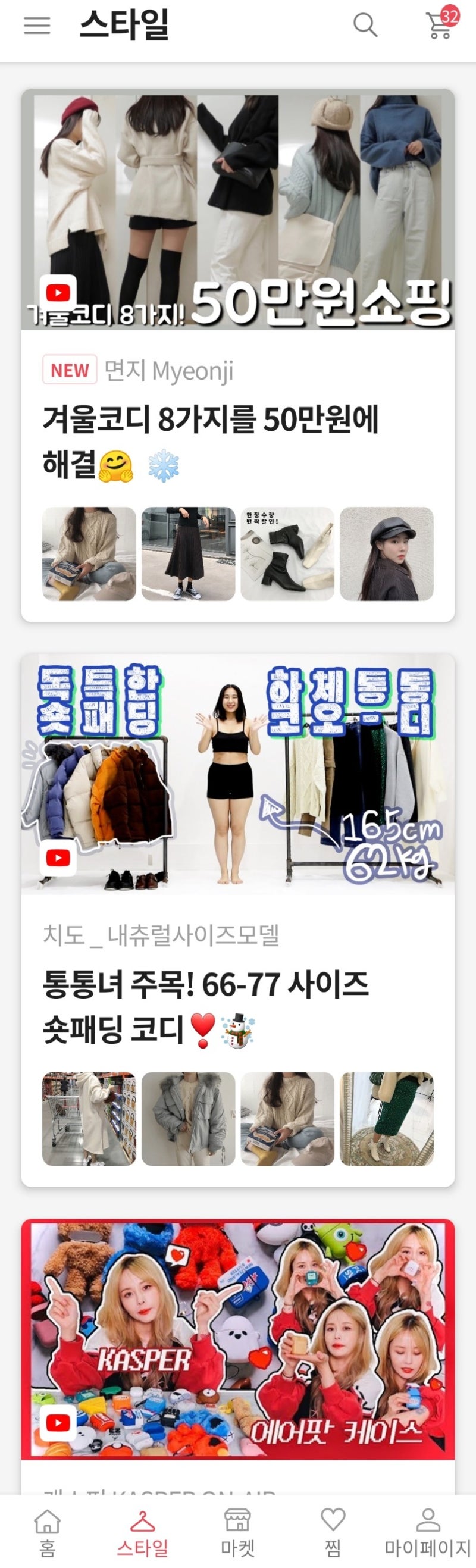View the gray fur-hood padding jacket product
Viewport: 476px width, 1568px height.
click(188, 1119)
